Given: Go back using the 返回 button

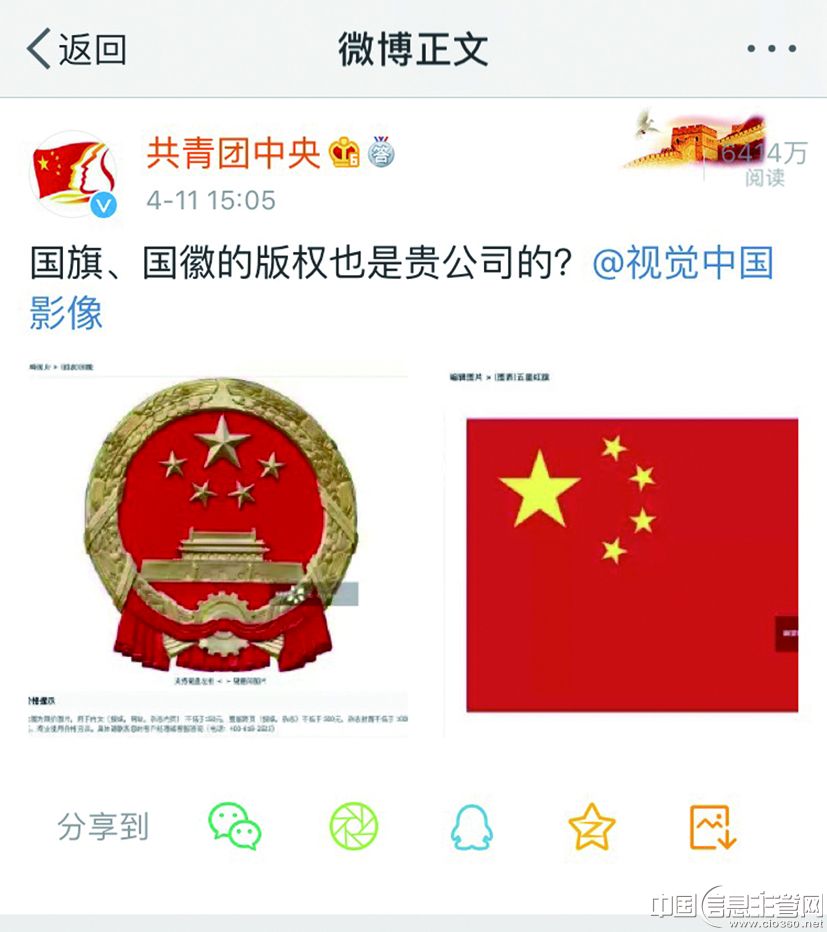Looking at the screenshot, I should (76, 49).
